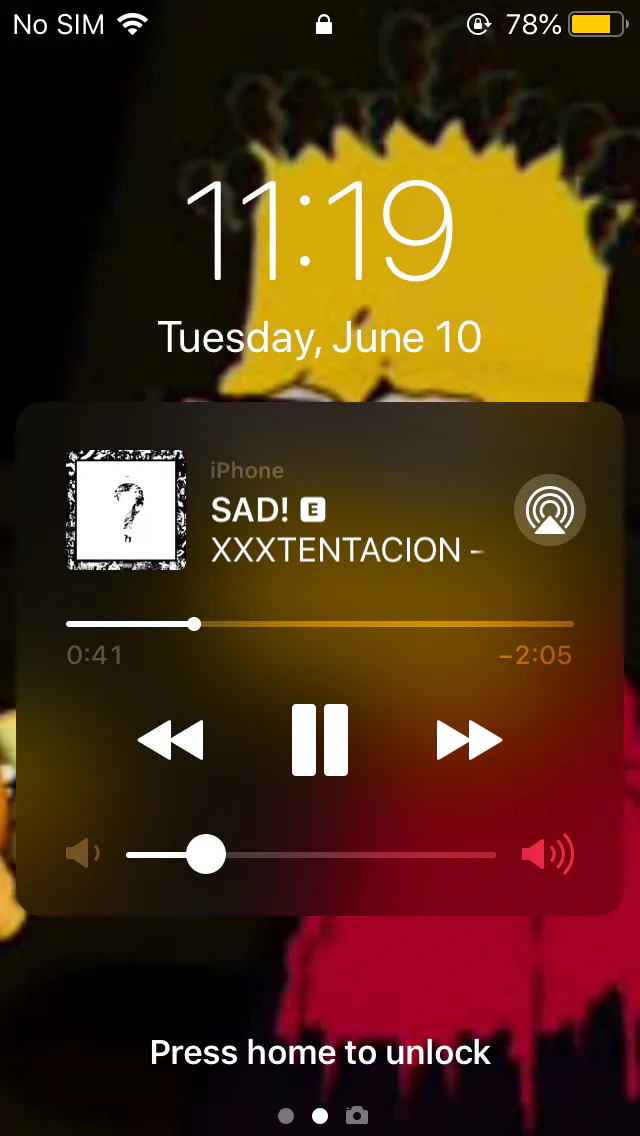Open the AirPlay output picker
Image resolution: width=640 pixels, height=1136 pixels.
[x=549, y=510]
